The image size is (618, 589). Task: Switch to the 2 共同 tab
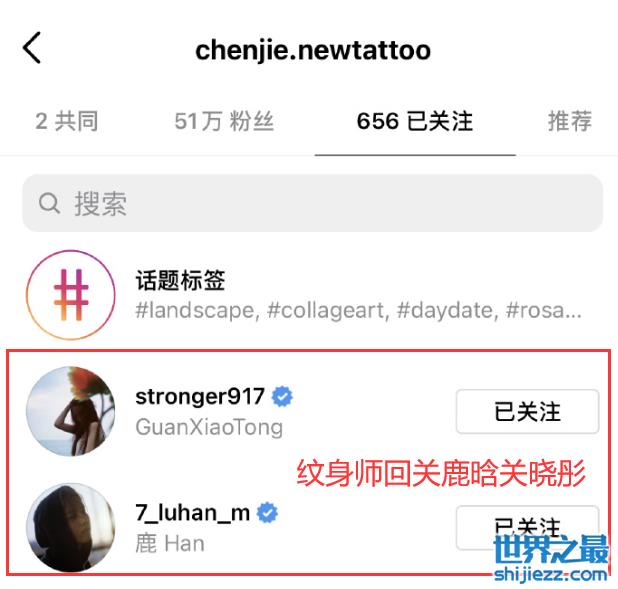pyautogui.click(x=67, y=122)
